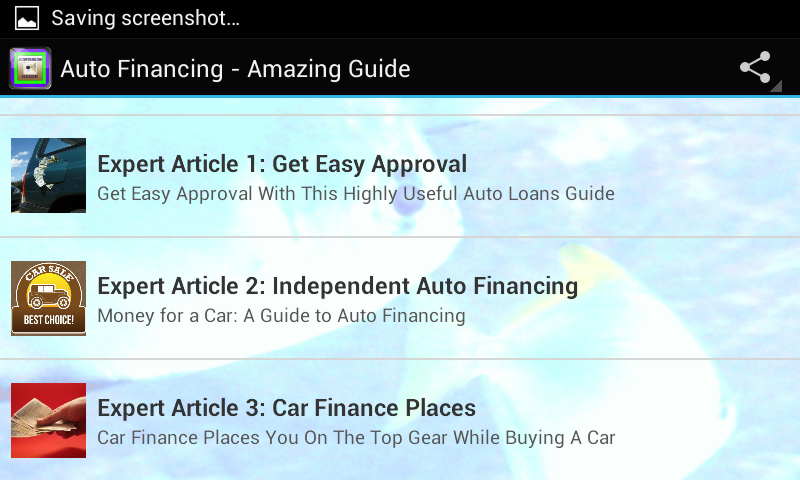Image resolution: width=800 pixels, height=480 pixels.
Task: Share this auto financing guide
Action: tap(756, 68)
